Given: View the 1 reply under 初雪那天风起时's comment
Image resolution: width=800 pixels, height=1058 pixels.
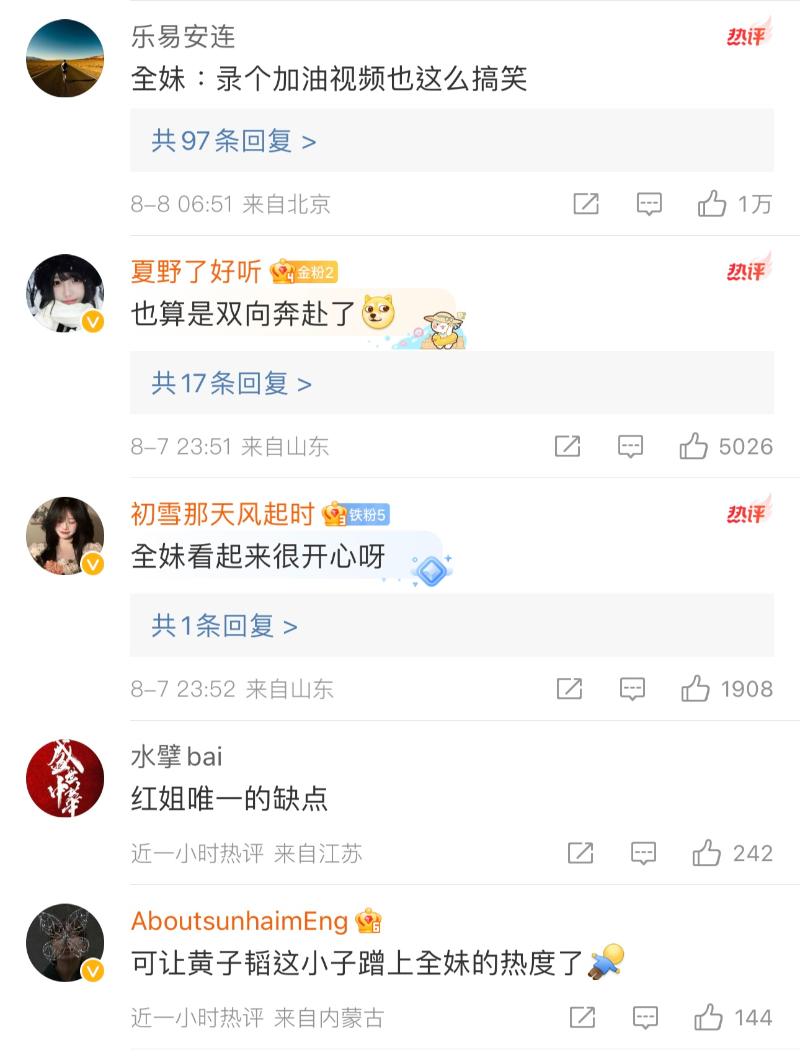Looking at the screenshot, I should (224, 626).
